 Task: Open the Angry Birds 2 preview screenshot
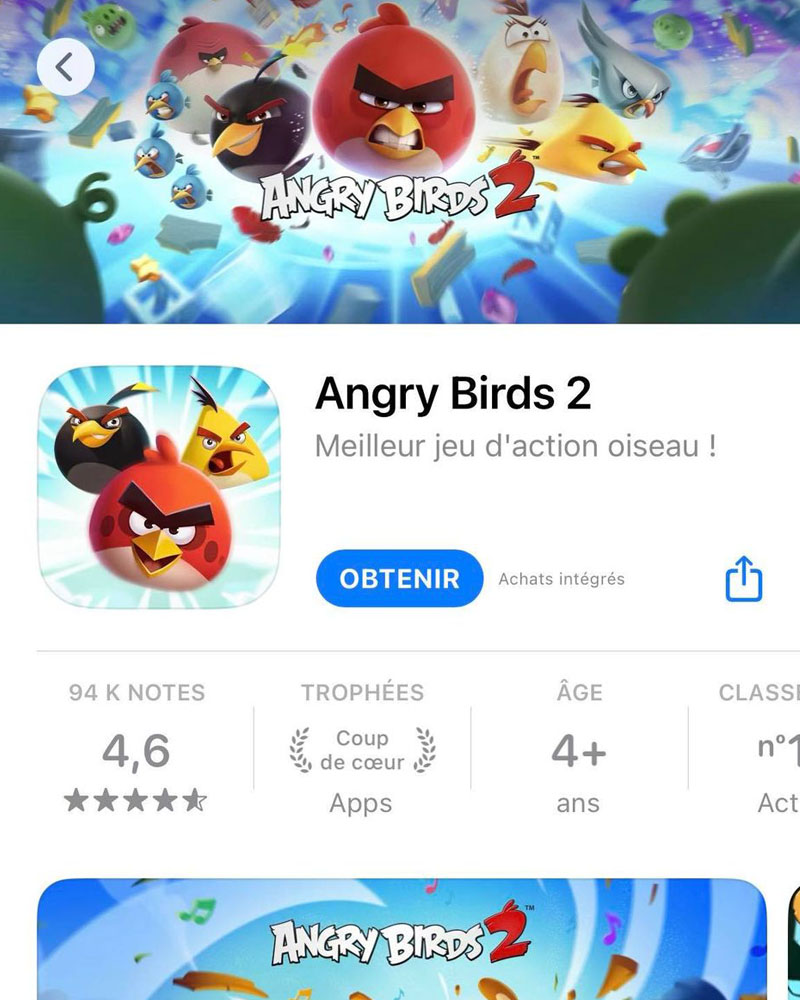pos(400,940)
